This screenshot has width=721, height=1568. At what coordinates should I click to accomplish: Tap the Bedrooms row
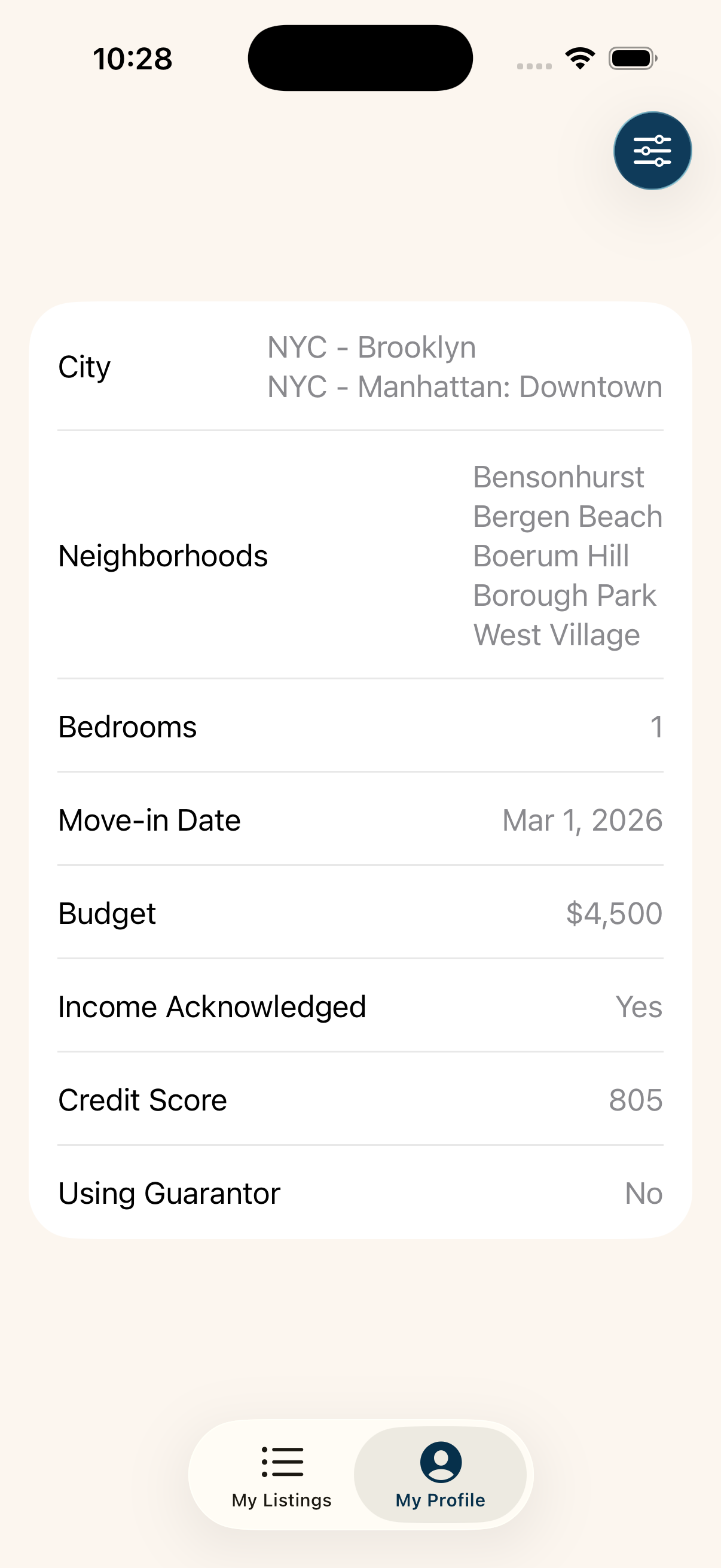tap(360, 726)
